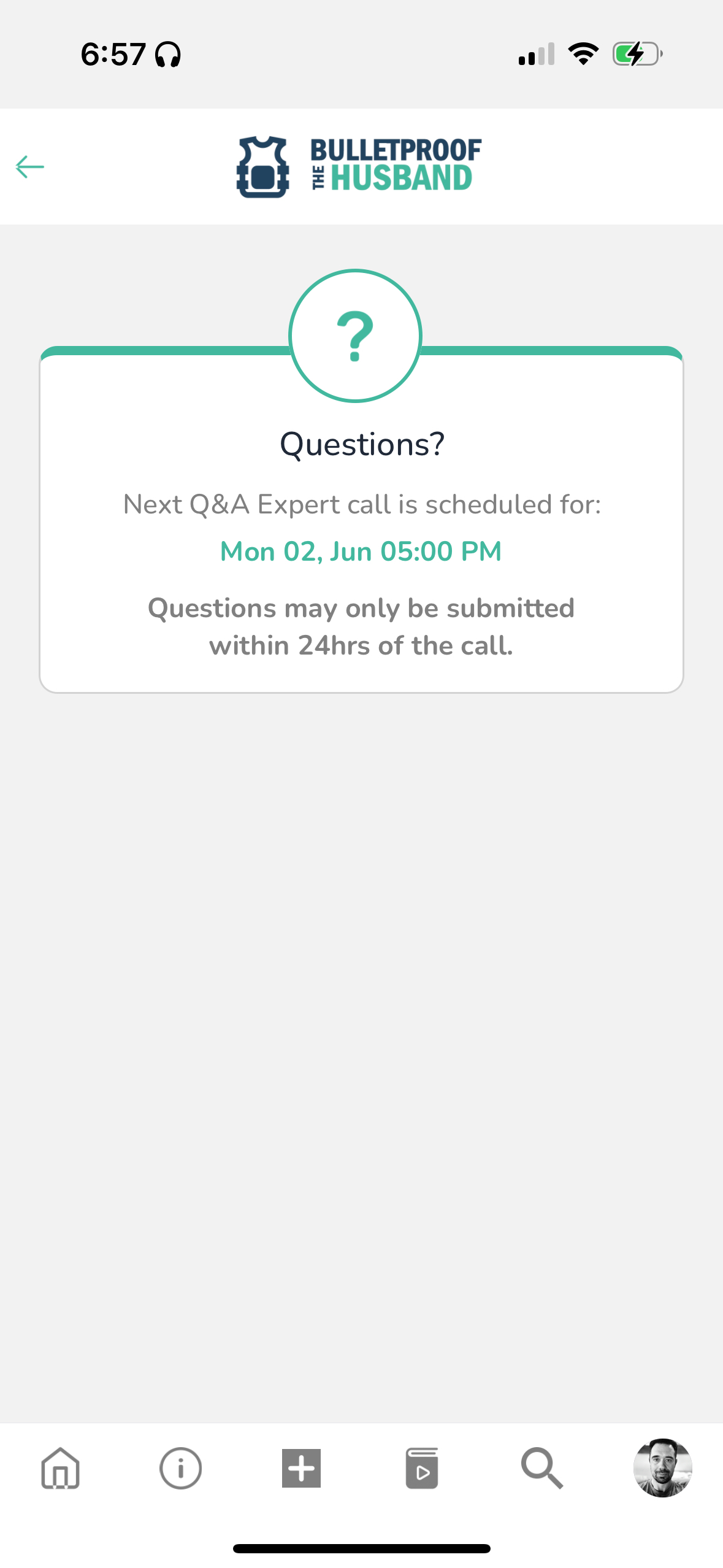Tap the plus button to add
This screenshot has width=723, height=1568.
(x=301, y=1468)
